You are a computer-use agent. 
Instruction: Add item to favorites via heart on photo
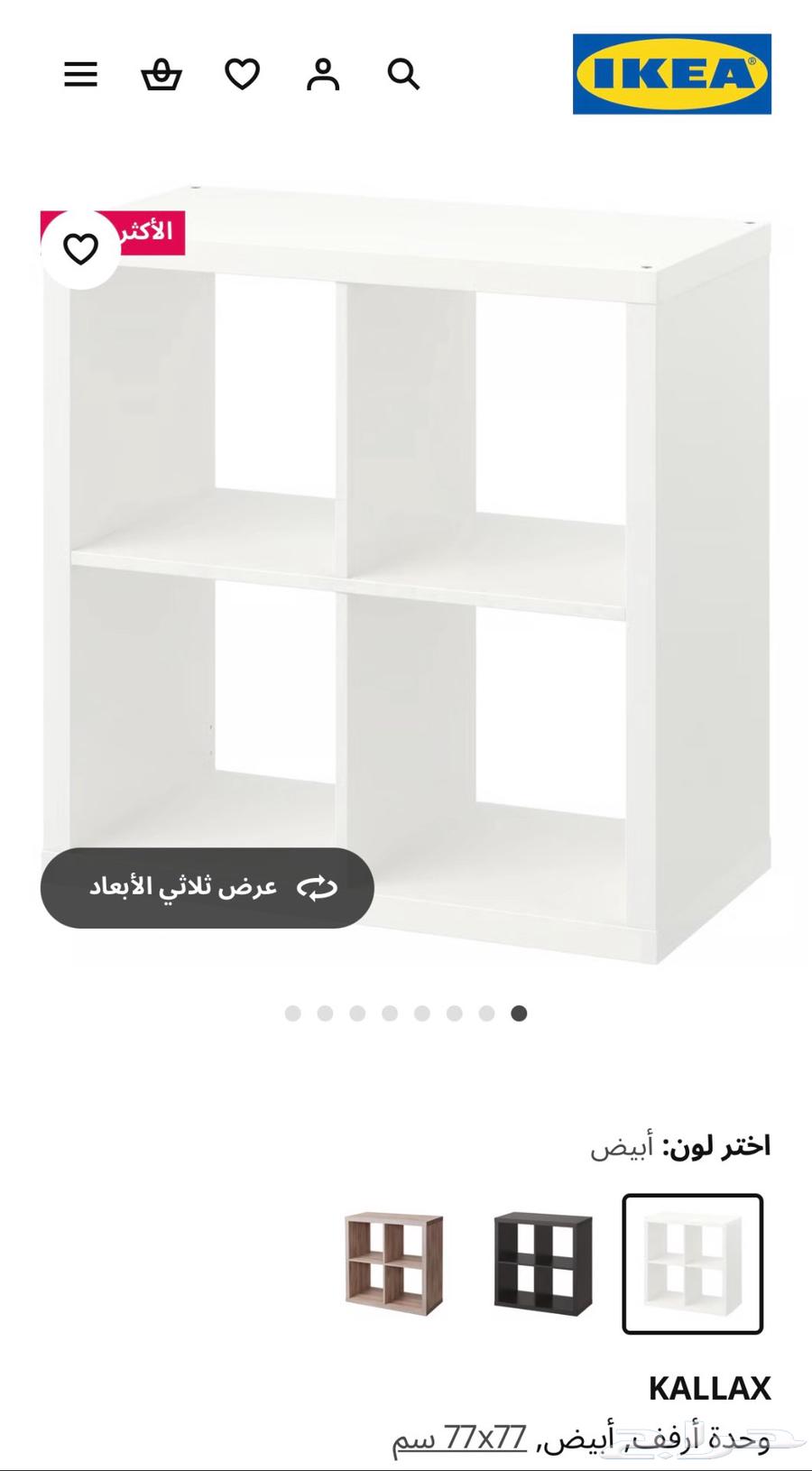[82, 246]
